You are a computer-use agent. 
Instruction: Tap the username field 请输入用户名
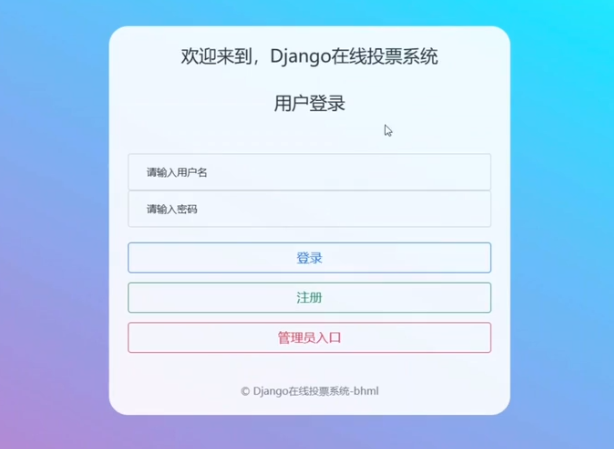(309, 172)
